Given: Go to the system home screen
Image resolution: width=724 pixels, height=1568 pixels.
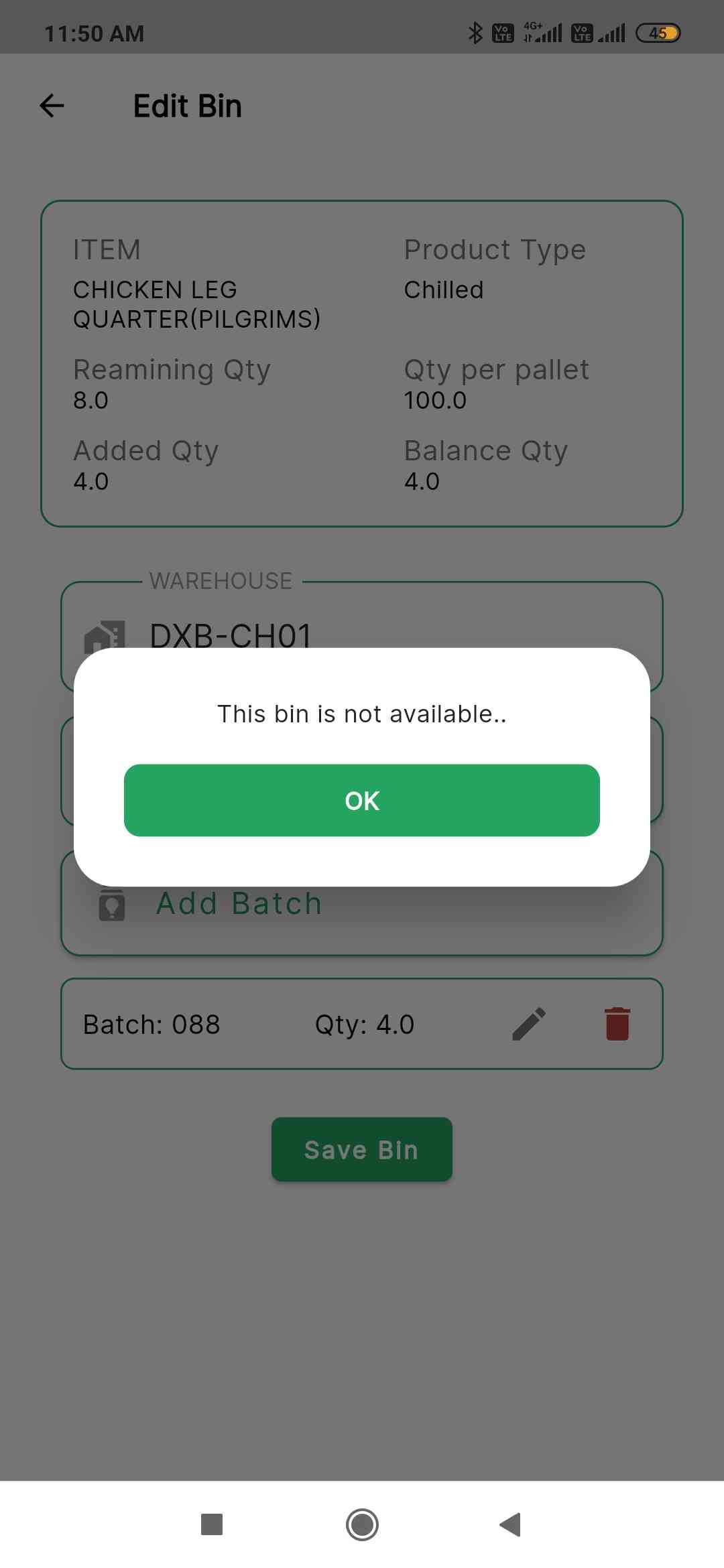Looking at the screenshot, I should click(362, 1524).
